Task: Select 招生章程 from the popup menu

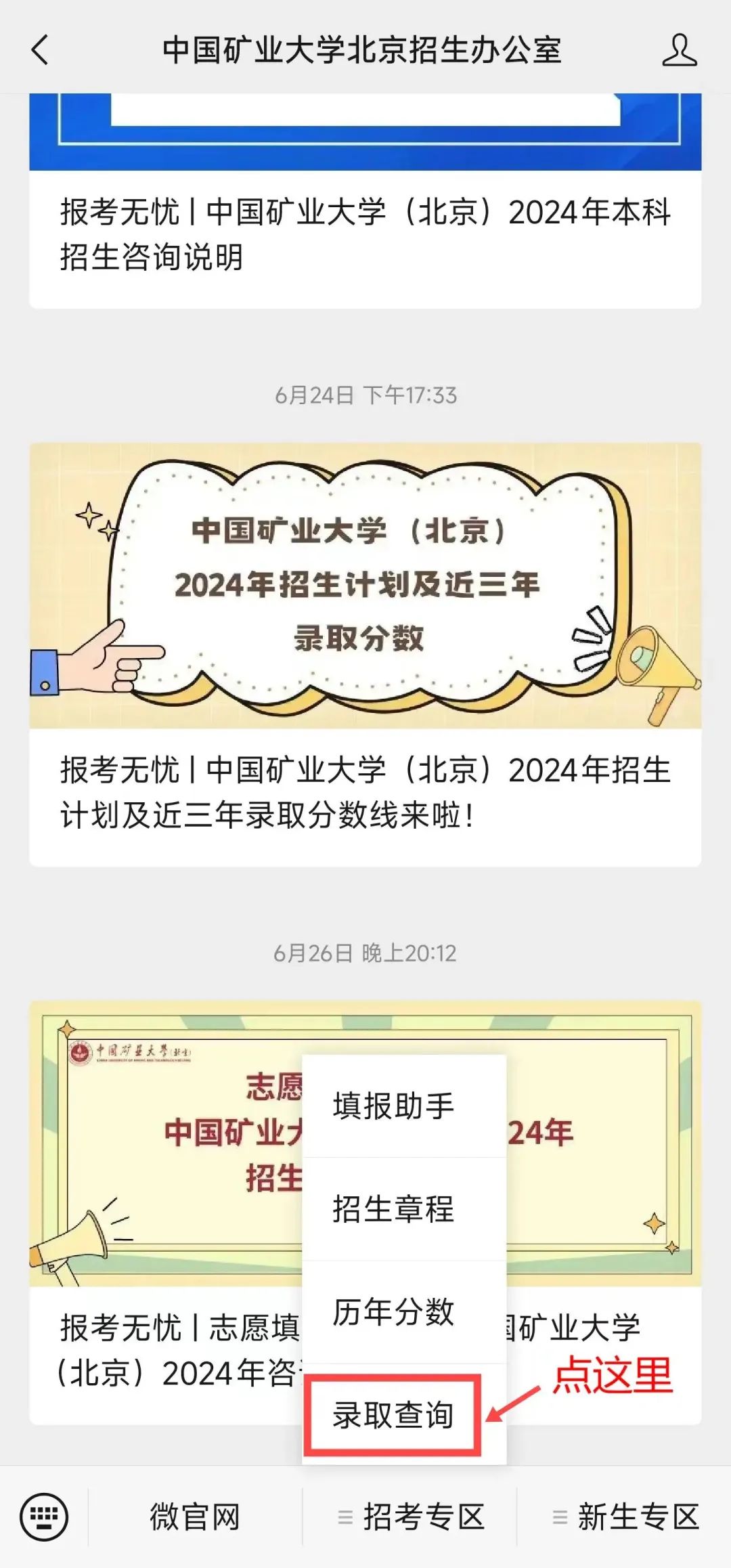Action: [394, 1209]
